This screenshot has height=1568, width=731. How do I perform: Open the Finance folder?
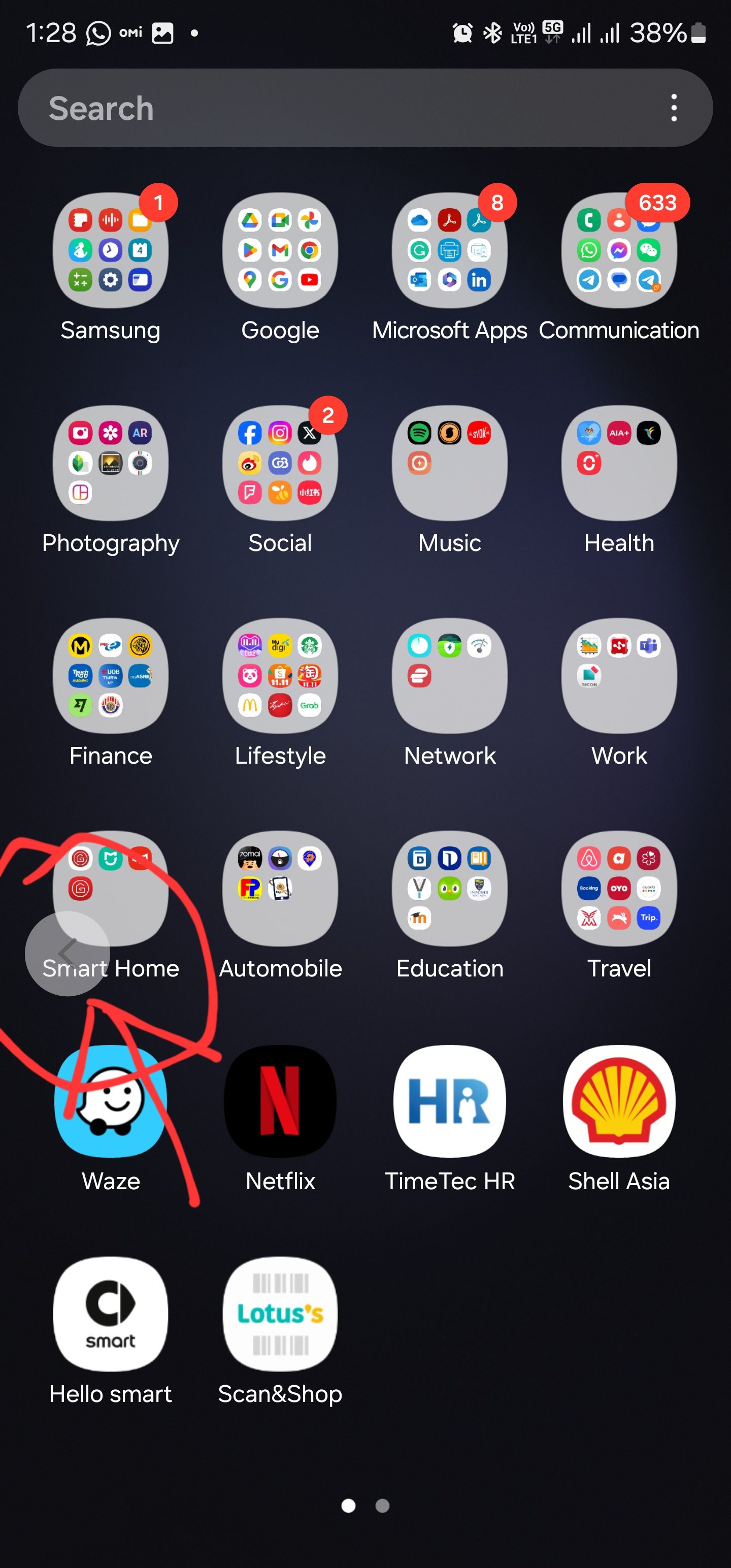tap(110, 677)
